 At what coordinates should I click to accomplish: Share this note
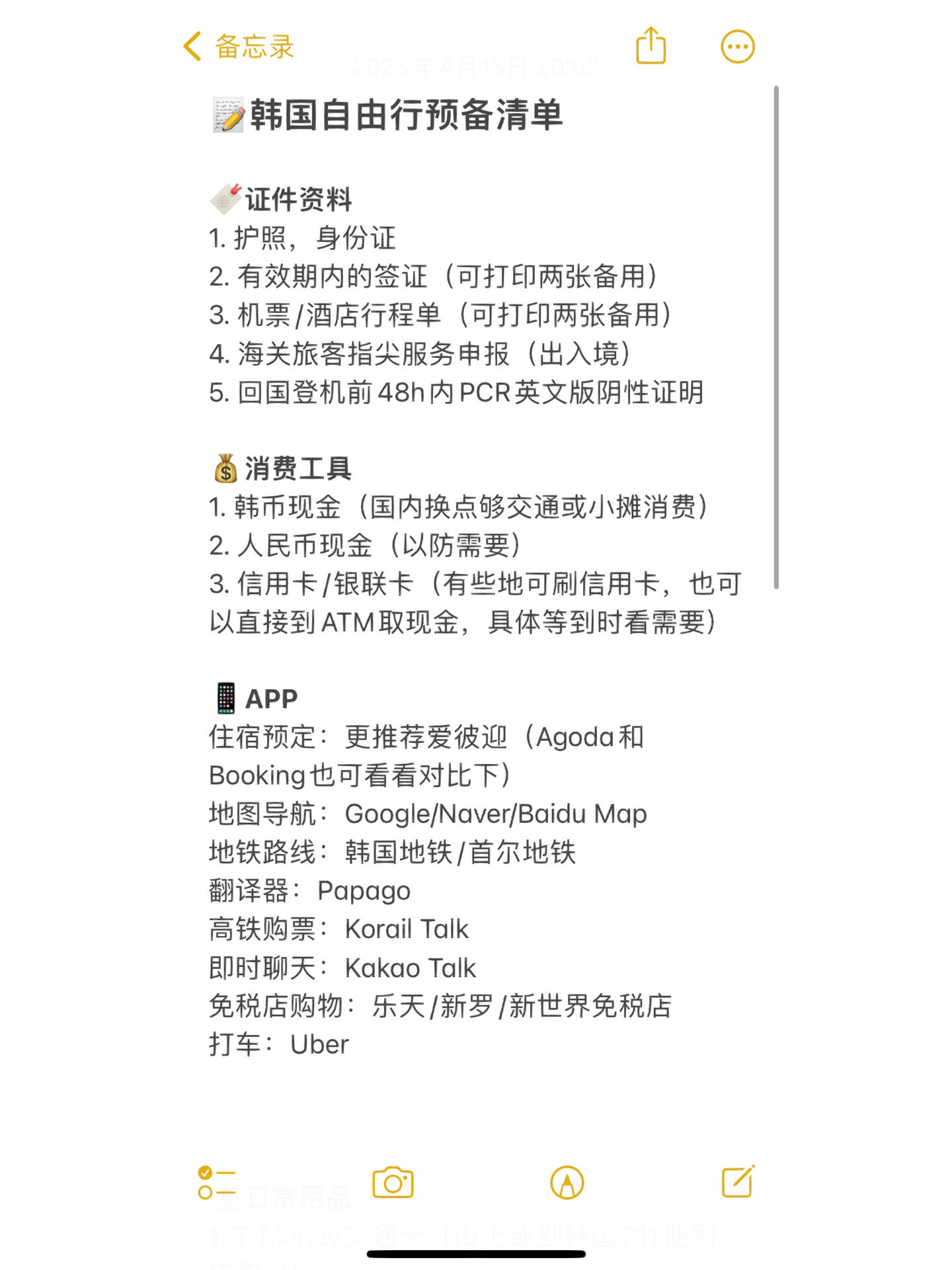[x=651, y=46]
